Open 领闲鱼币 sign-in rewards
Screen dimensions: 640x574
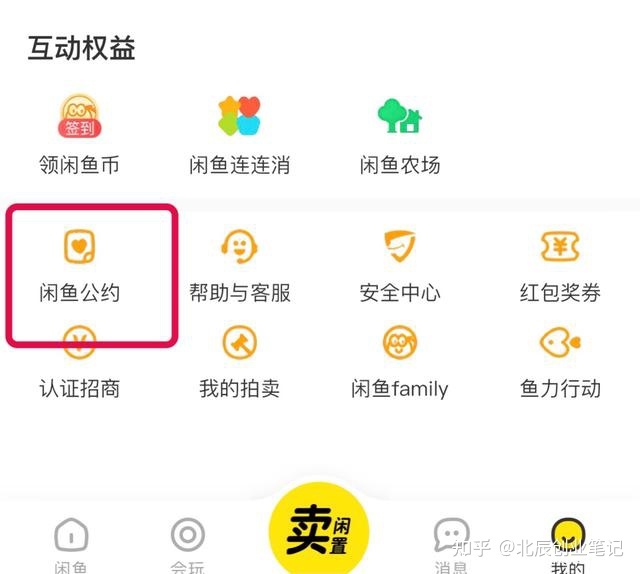point(79,137)
